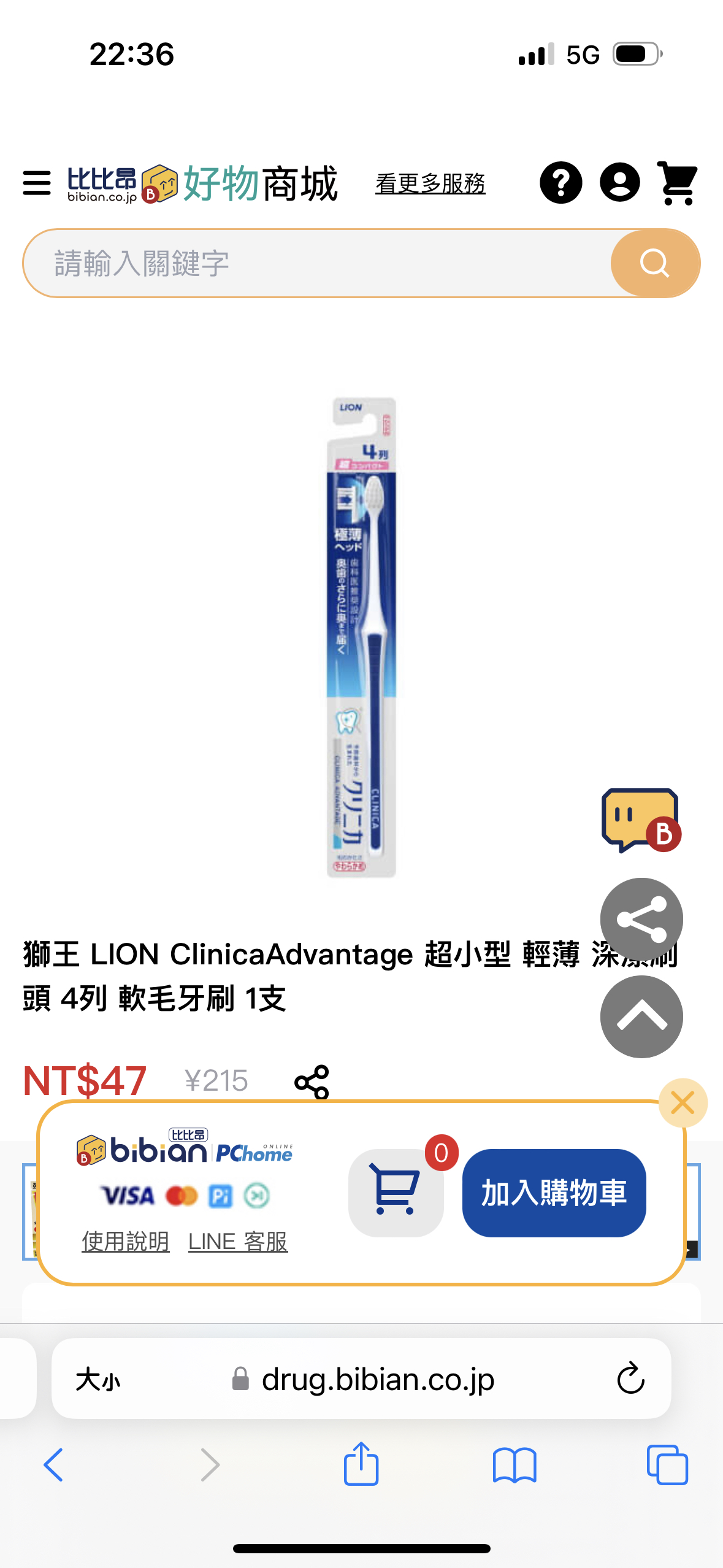Share product via icon beside price
This screenshot has height=1568, width=723.
(312, 1082)
